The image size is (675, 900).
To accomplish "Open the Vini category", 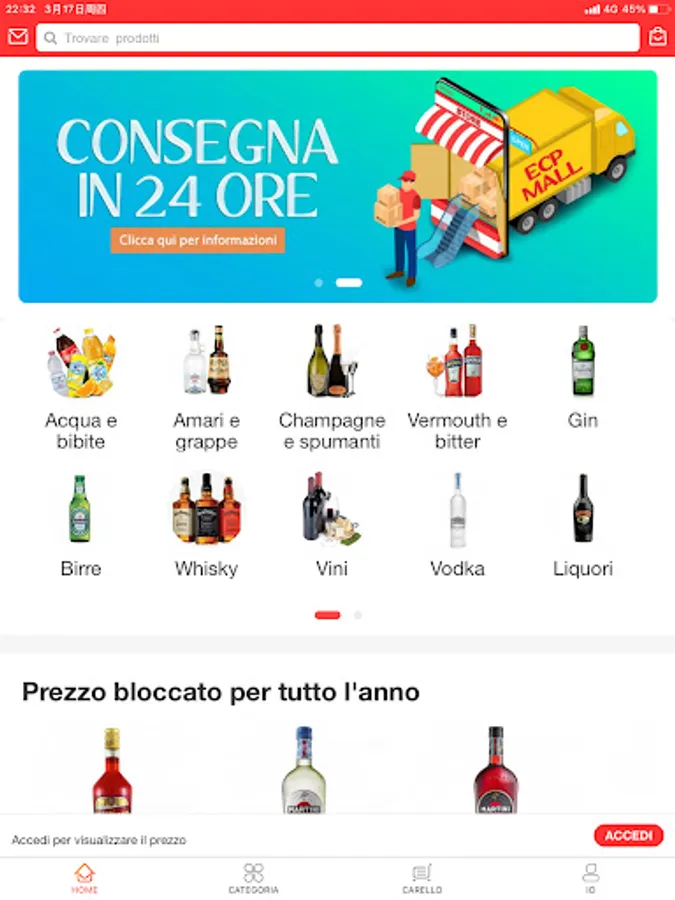I will [x=332, y=526].
